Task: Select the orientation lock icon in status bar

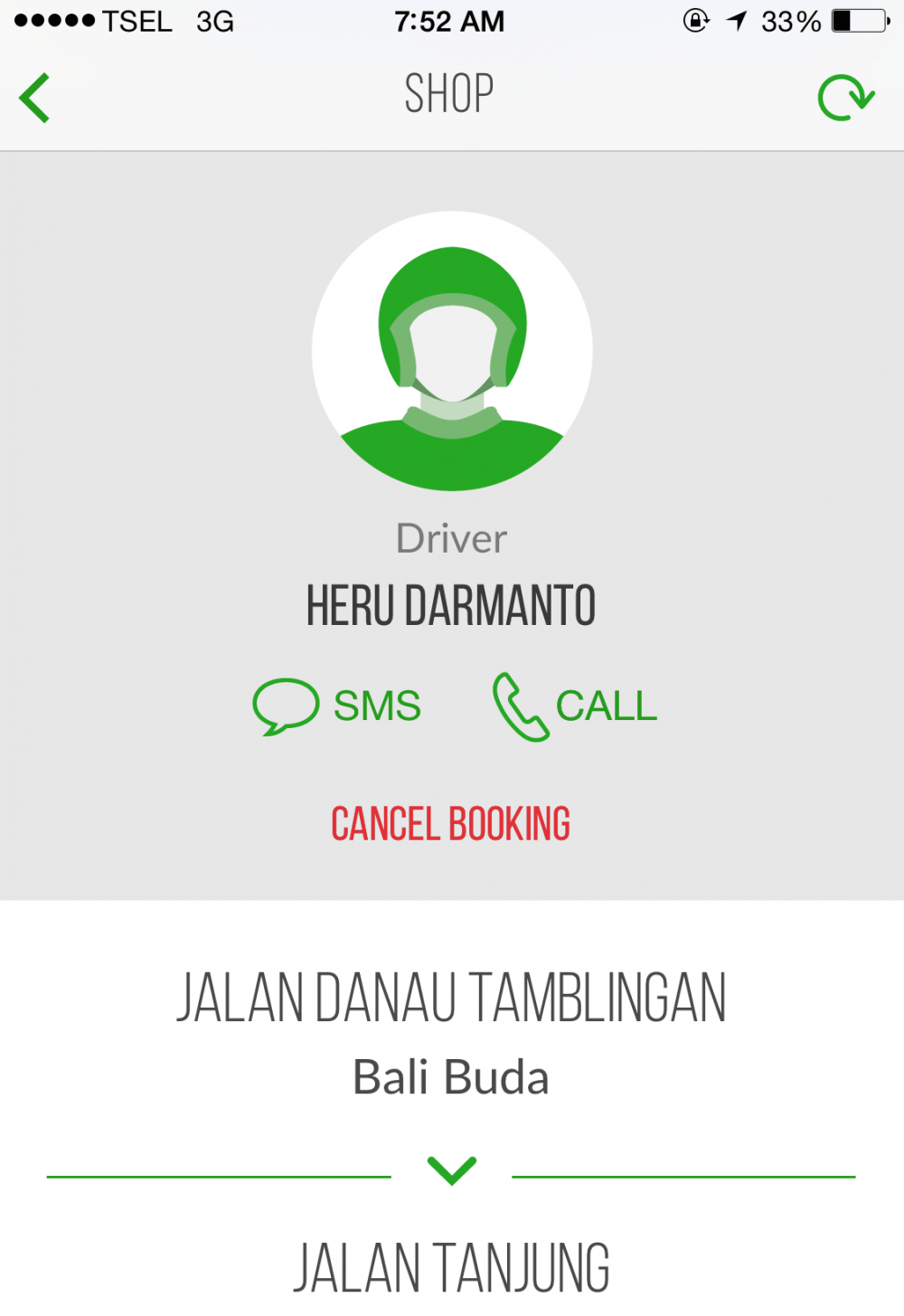Action: (x=692, y=21)
